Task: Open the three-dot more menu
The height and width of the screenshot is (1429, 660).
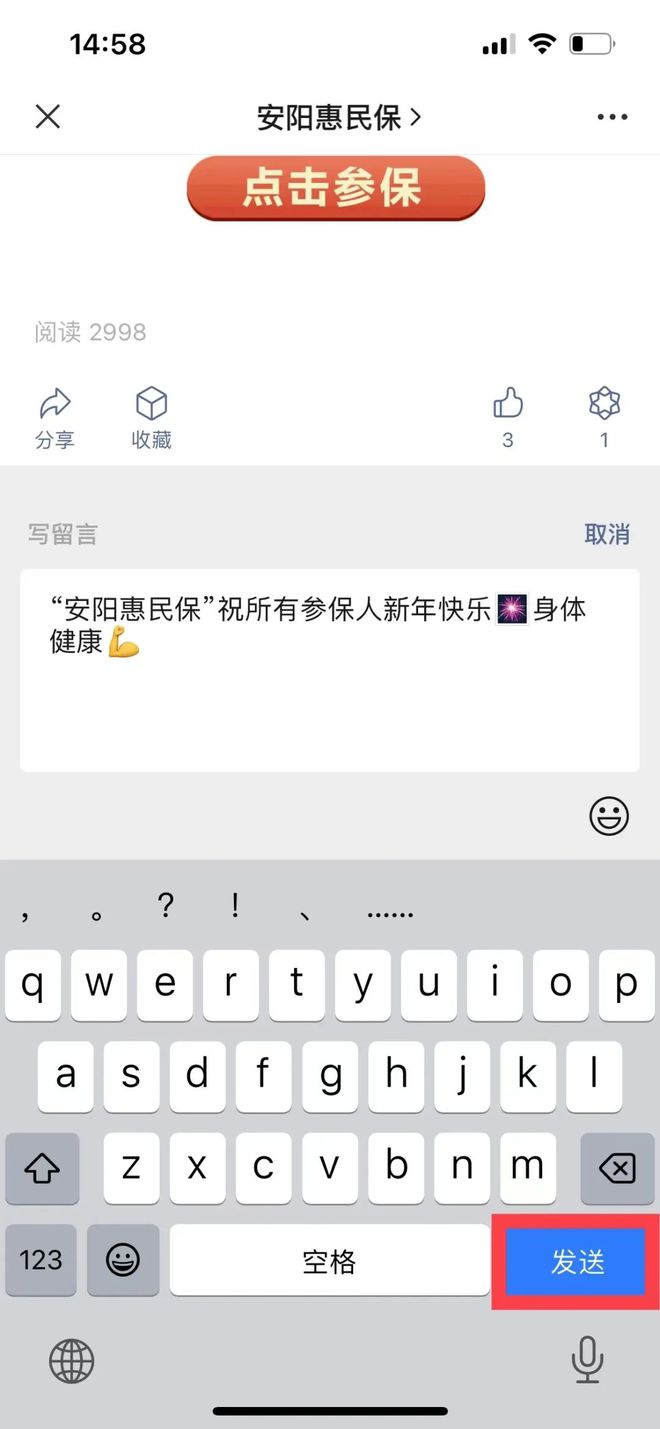Action: (612, 117)
